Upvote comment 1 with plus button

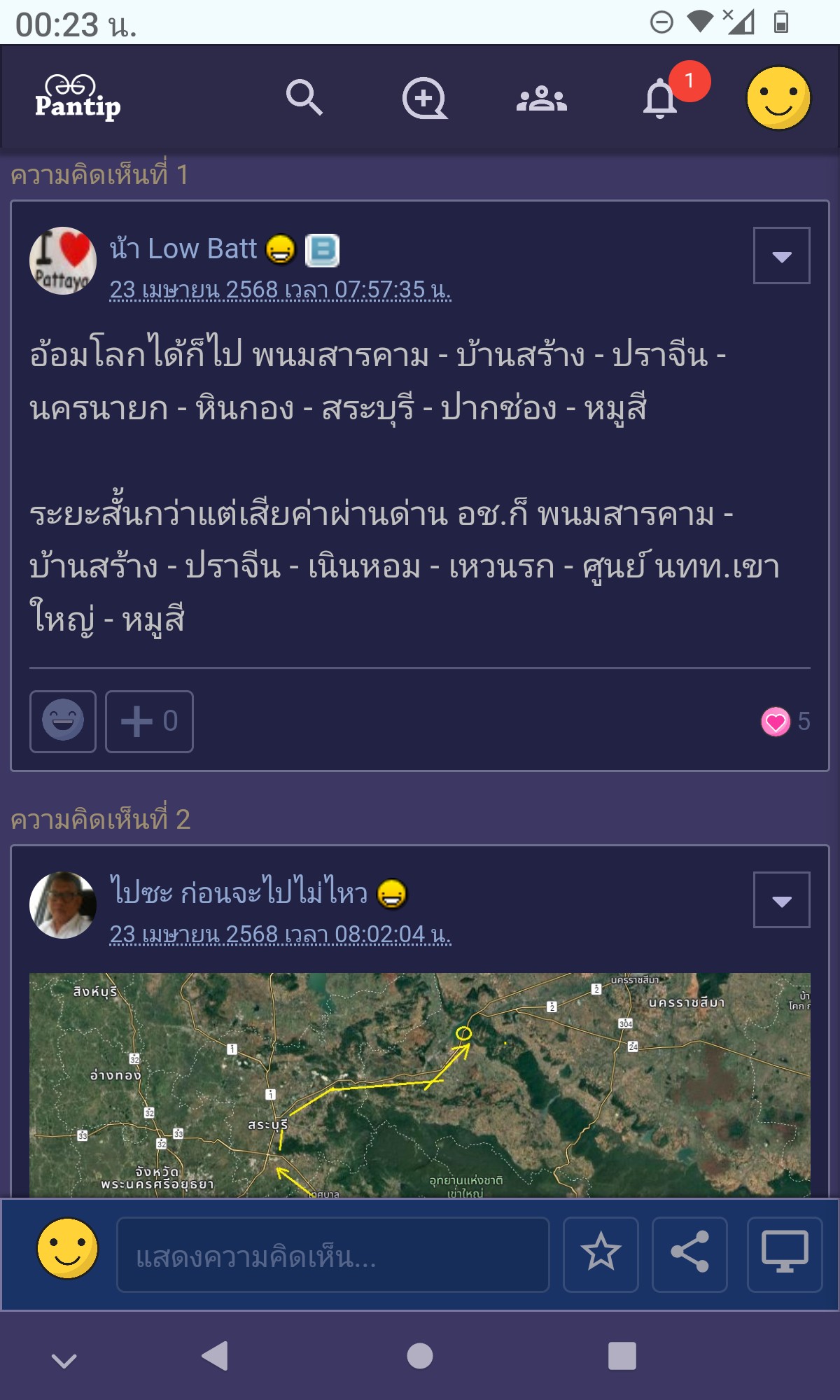click(x=149, y=721)
